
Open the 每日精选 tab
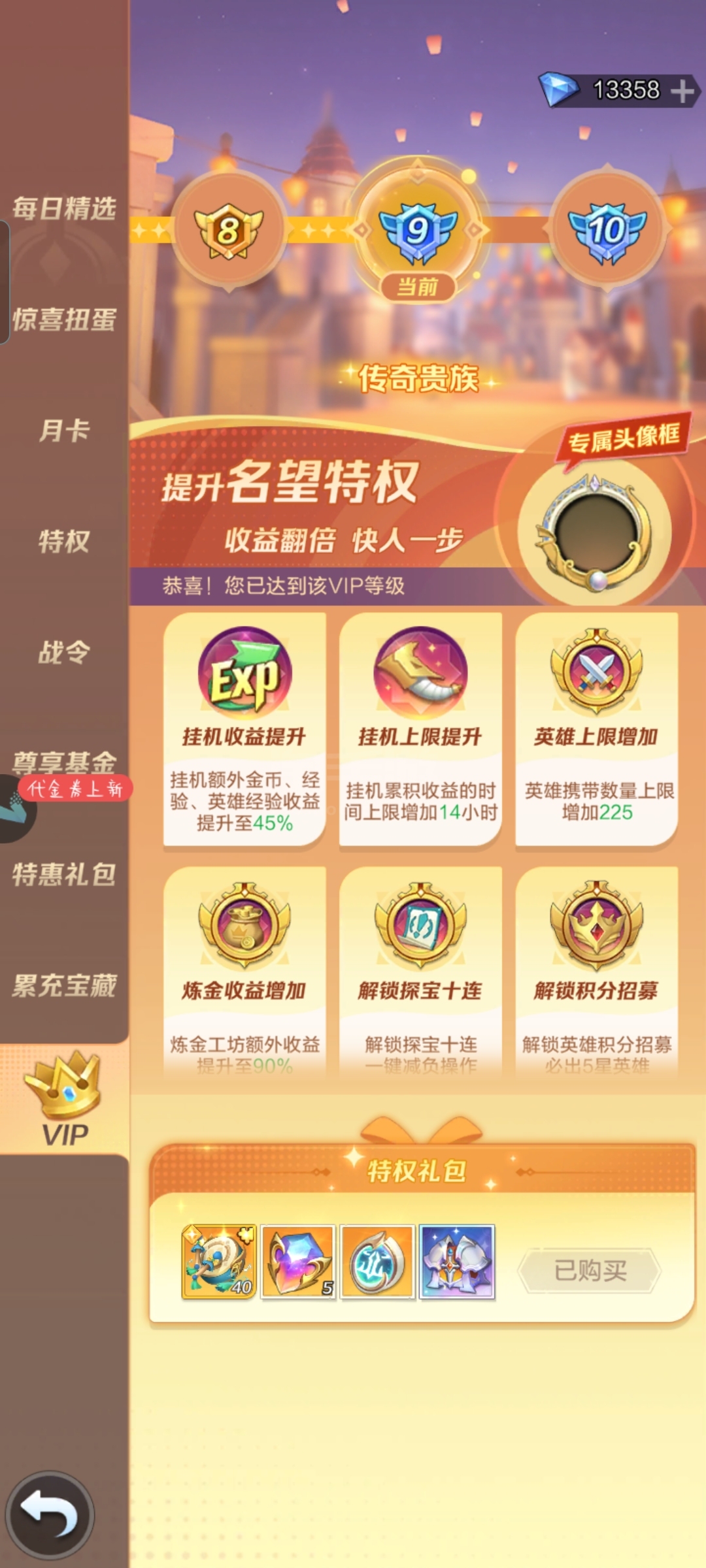coord(64,208)
